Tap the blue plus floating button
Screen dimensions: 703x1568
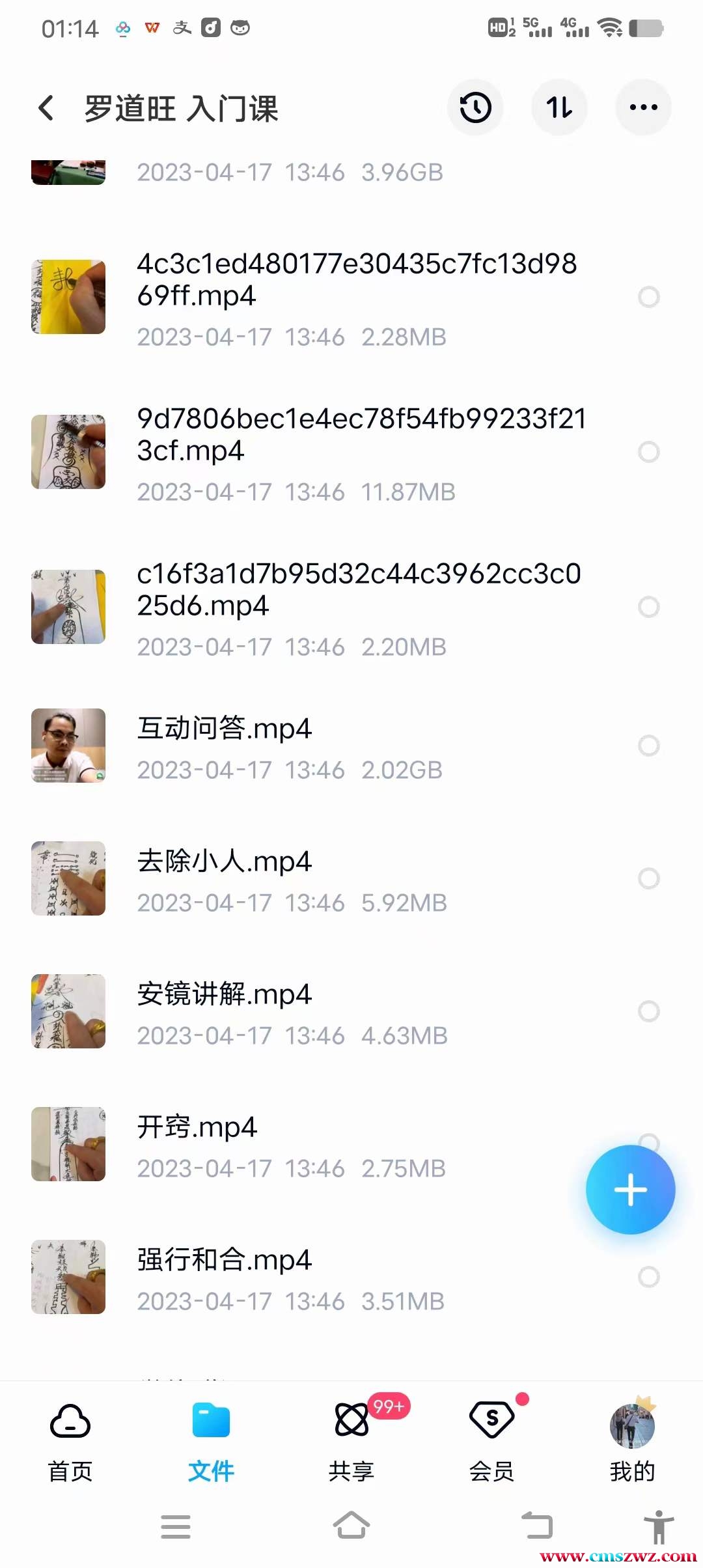point(630,1190)
